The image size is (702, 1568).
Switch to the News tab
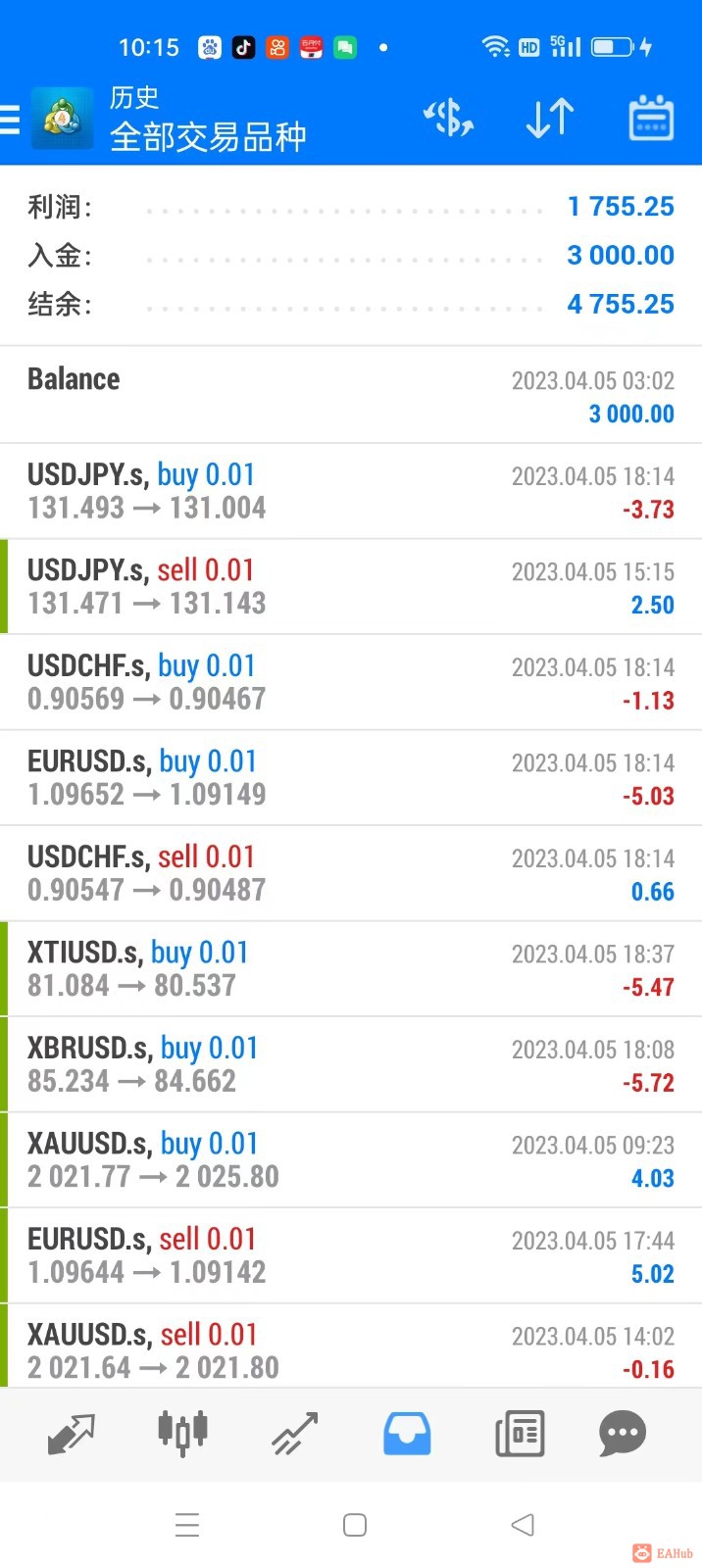point(520,1434)
